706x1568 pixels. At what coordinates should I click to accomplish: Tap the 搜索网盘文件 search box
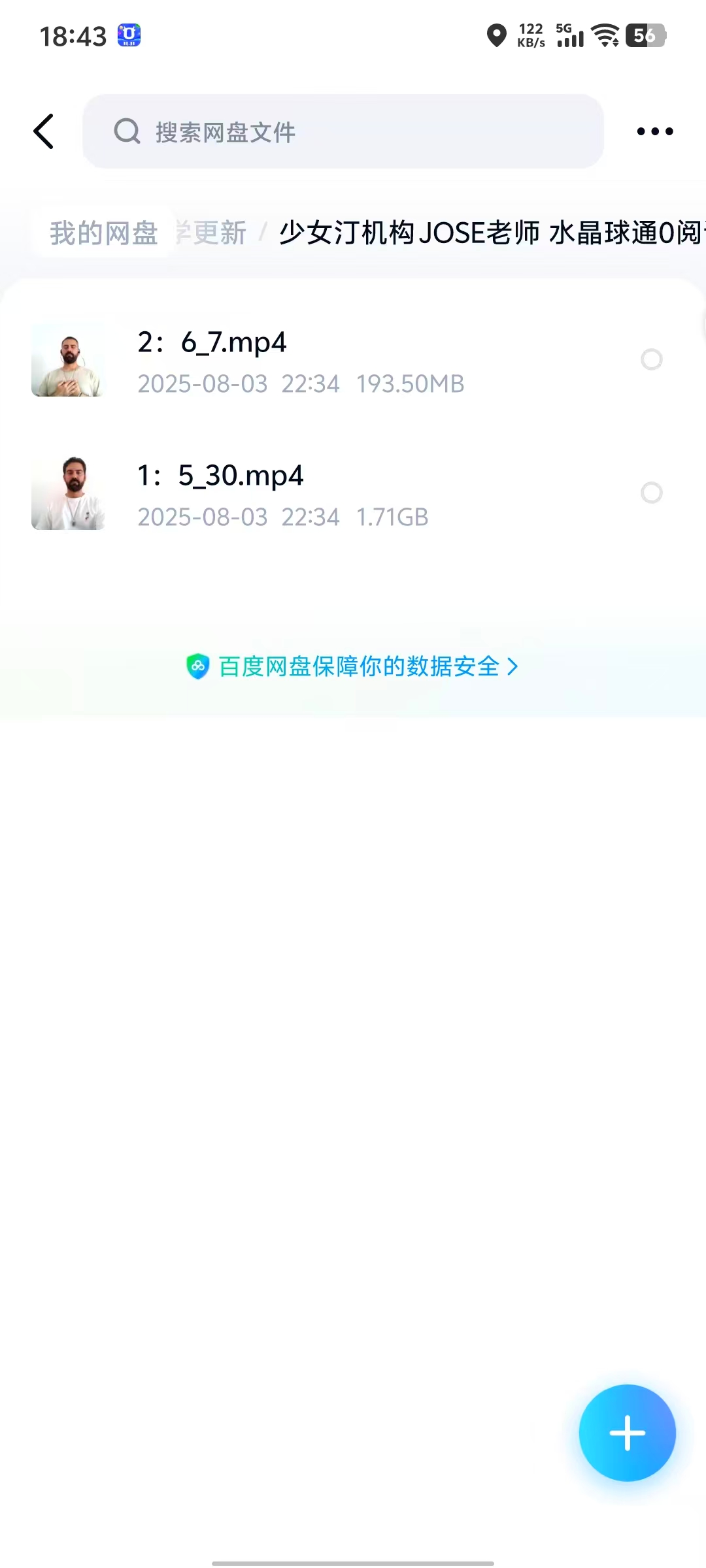point(343,131)
